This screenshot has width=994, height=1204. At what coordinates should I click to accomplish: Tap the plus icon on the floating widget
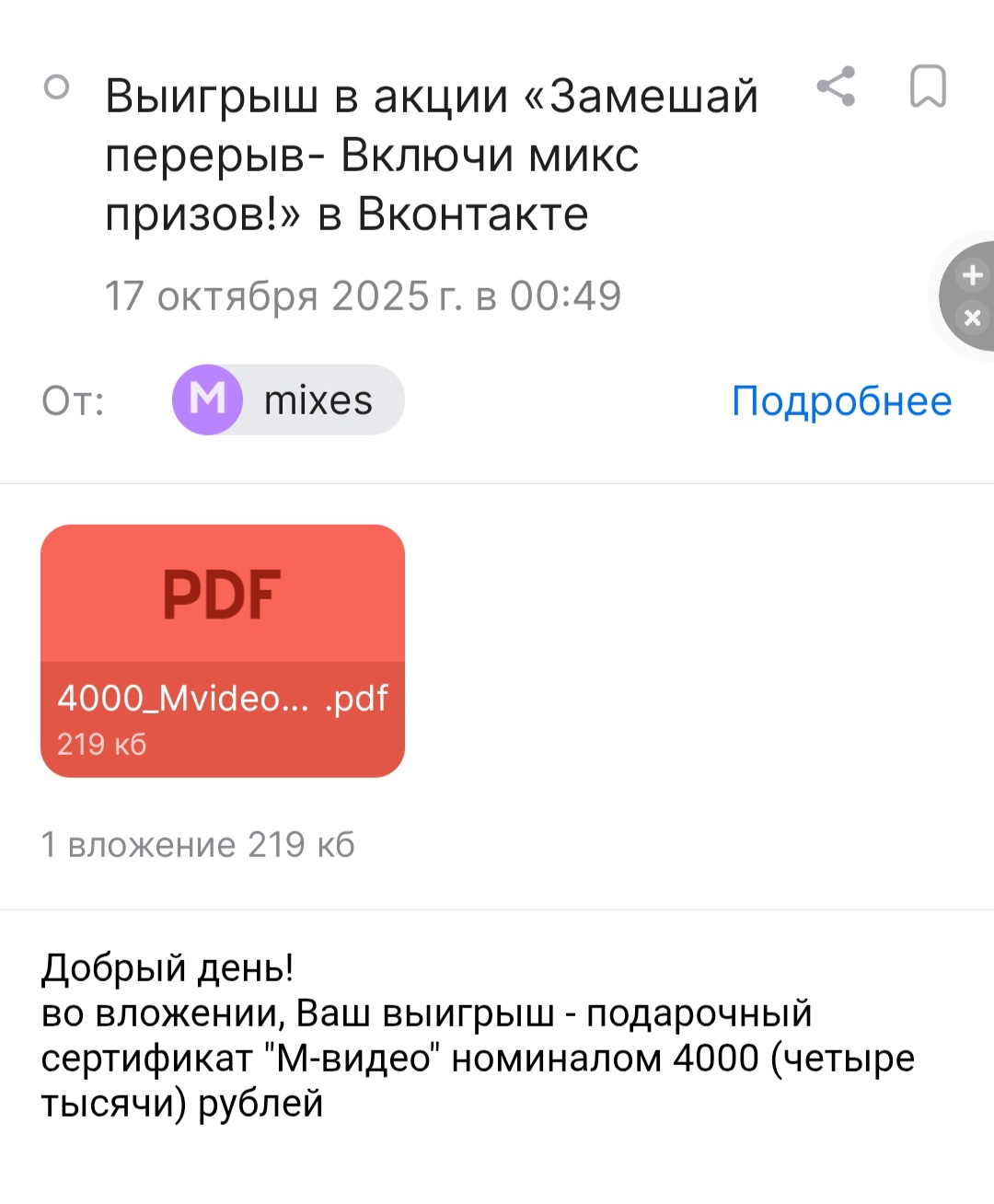pyautogui.click(x=972, y=274)
